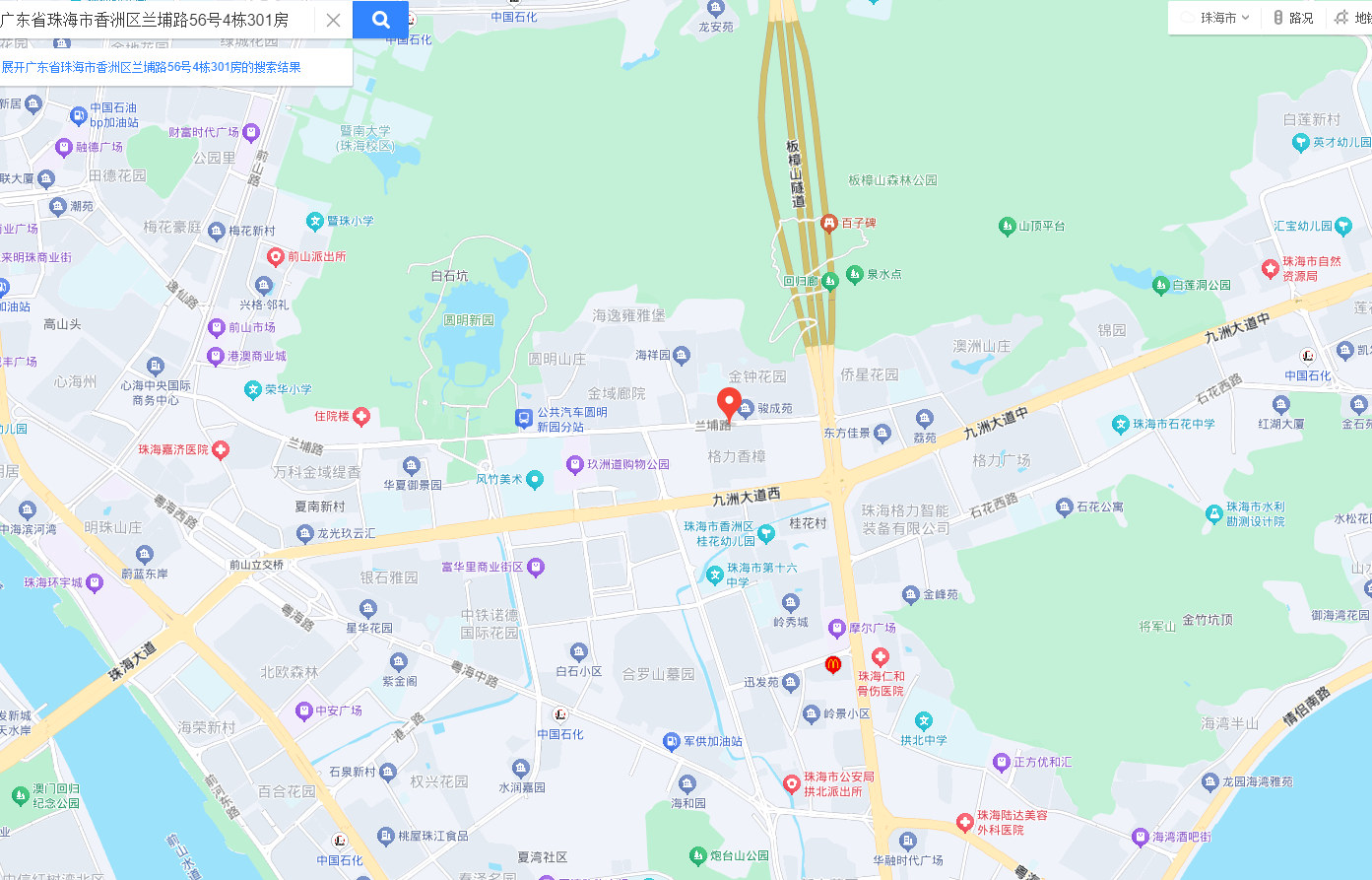
Task: Open 板樟山森林公园 place label
Action: pyautogui.click(x=892, y=180)
